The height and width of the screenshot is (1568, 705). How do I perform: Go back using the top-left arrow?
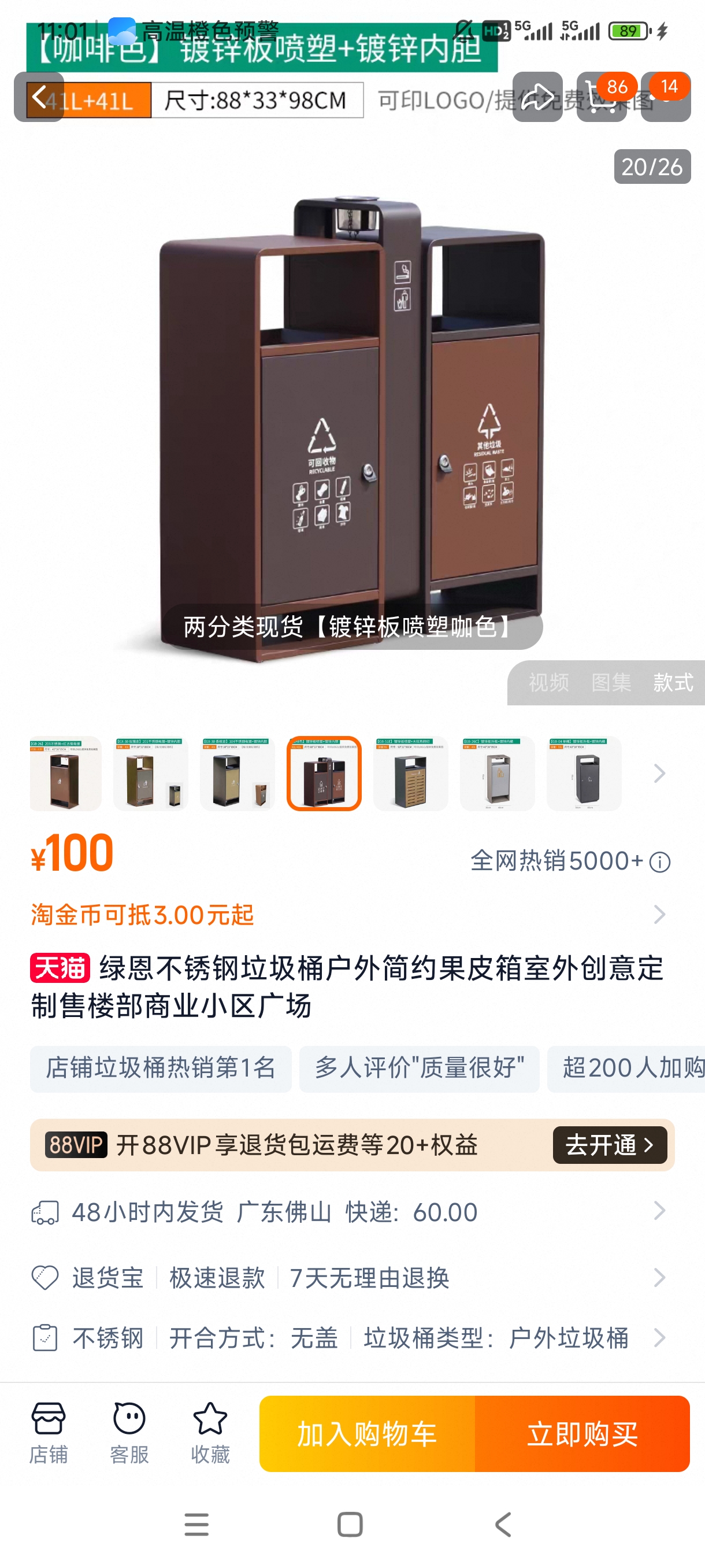(39, 97)
